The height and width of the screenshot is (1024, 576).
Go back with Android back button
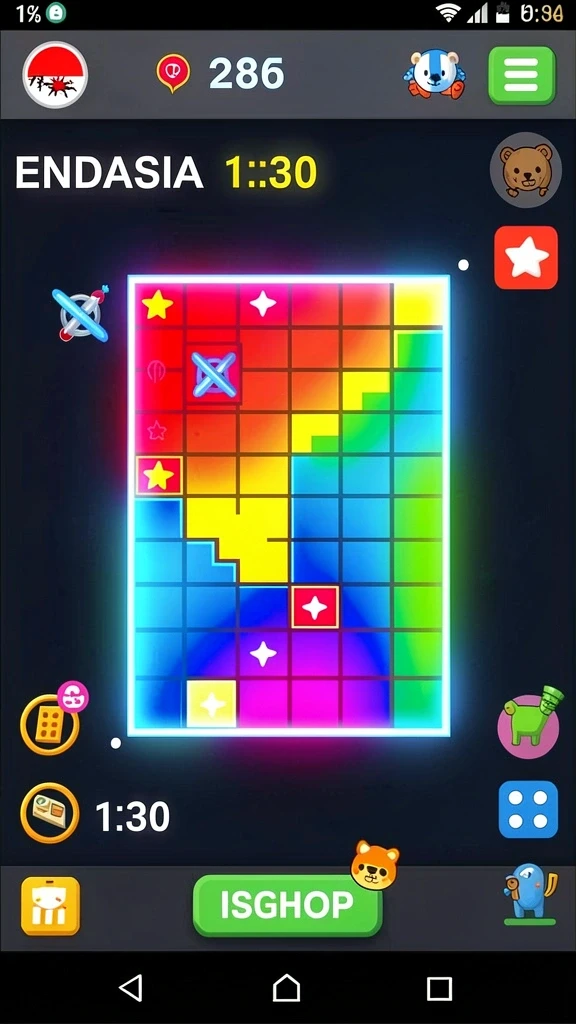click(x=131, y=988)
